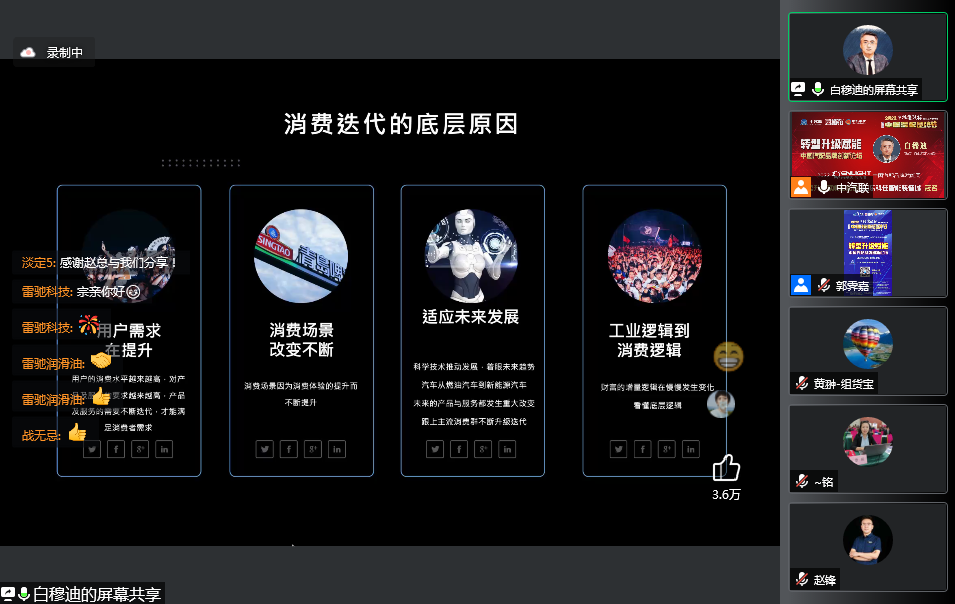Select the 中汽联 participant tile

(x=867, y=154)
